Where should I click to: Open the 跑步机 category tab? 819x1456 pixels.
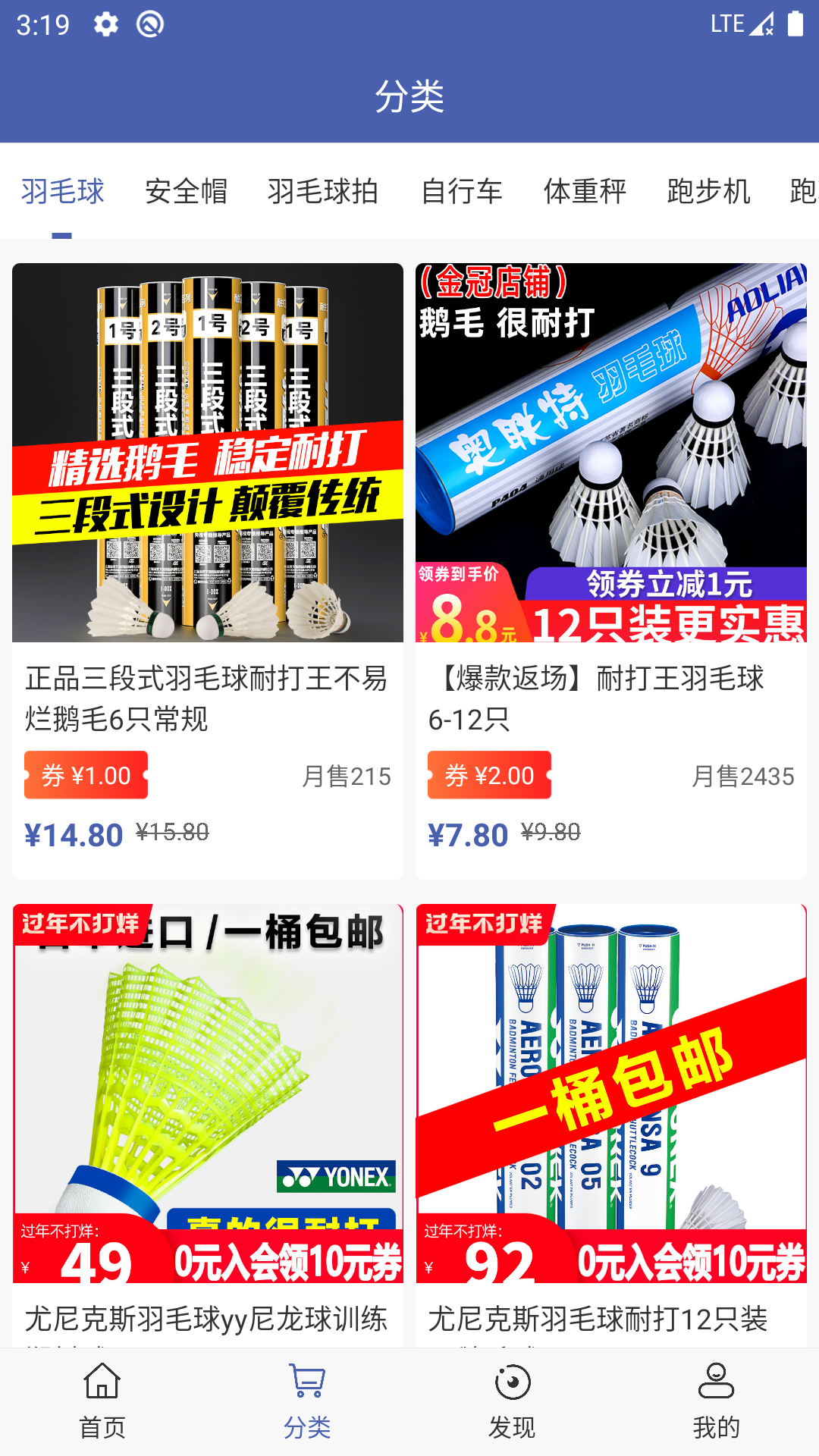click(708, 191)
